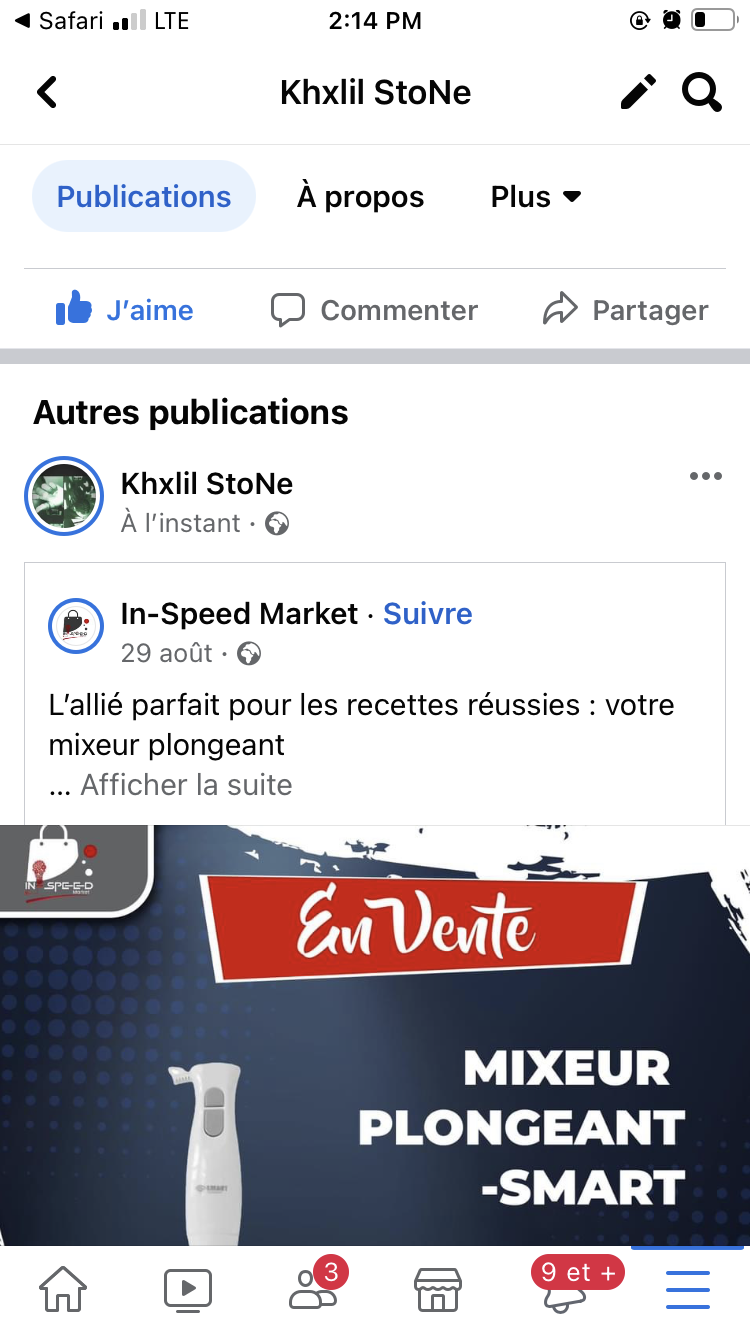Screen dimensions: 750x1334
Task: Open the In-Speed Market page name
Action: pos(239,613)
